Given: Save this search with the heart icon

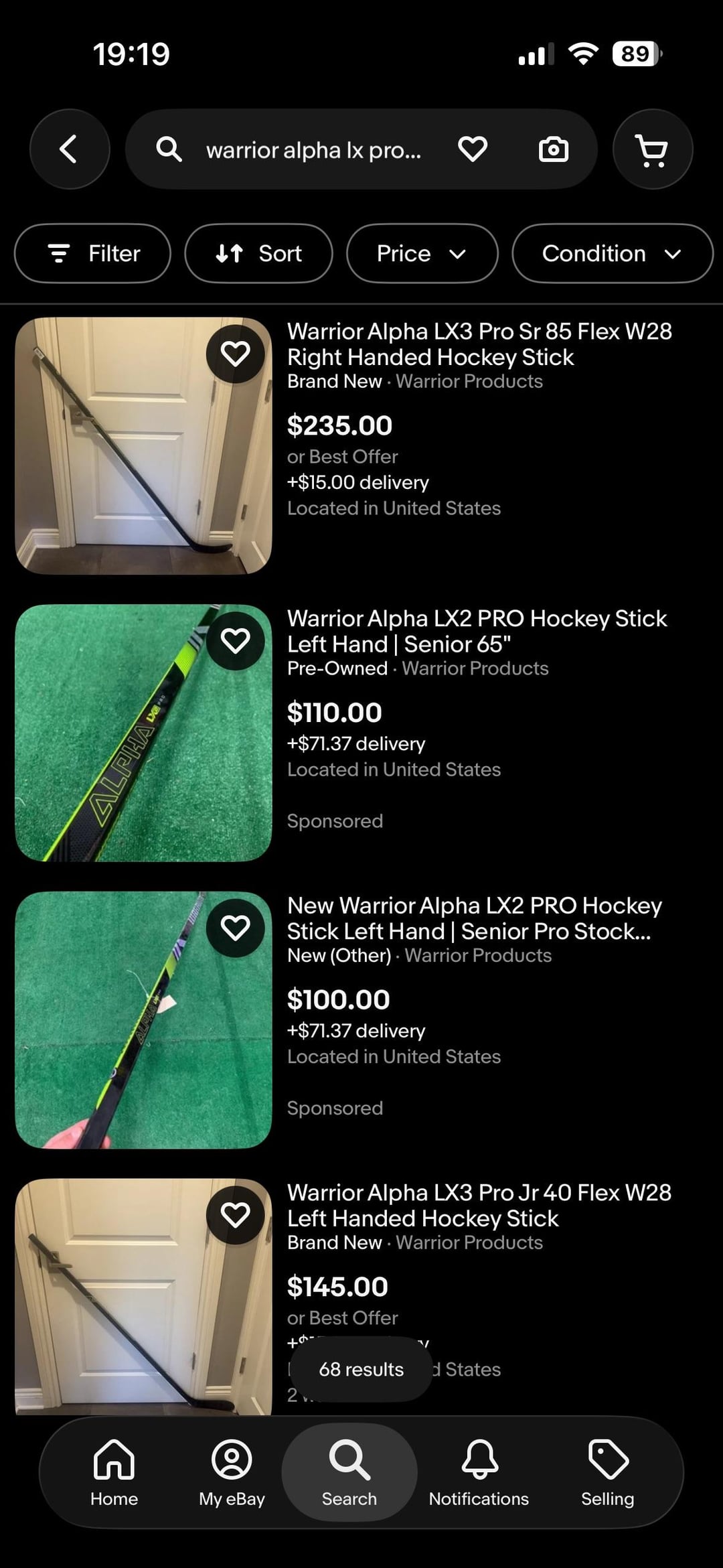Looking at the screenshot, I should [x=472, y=149].
